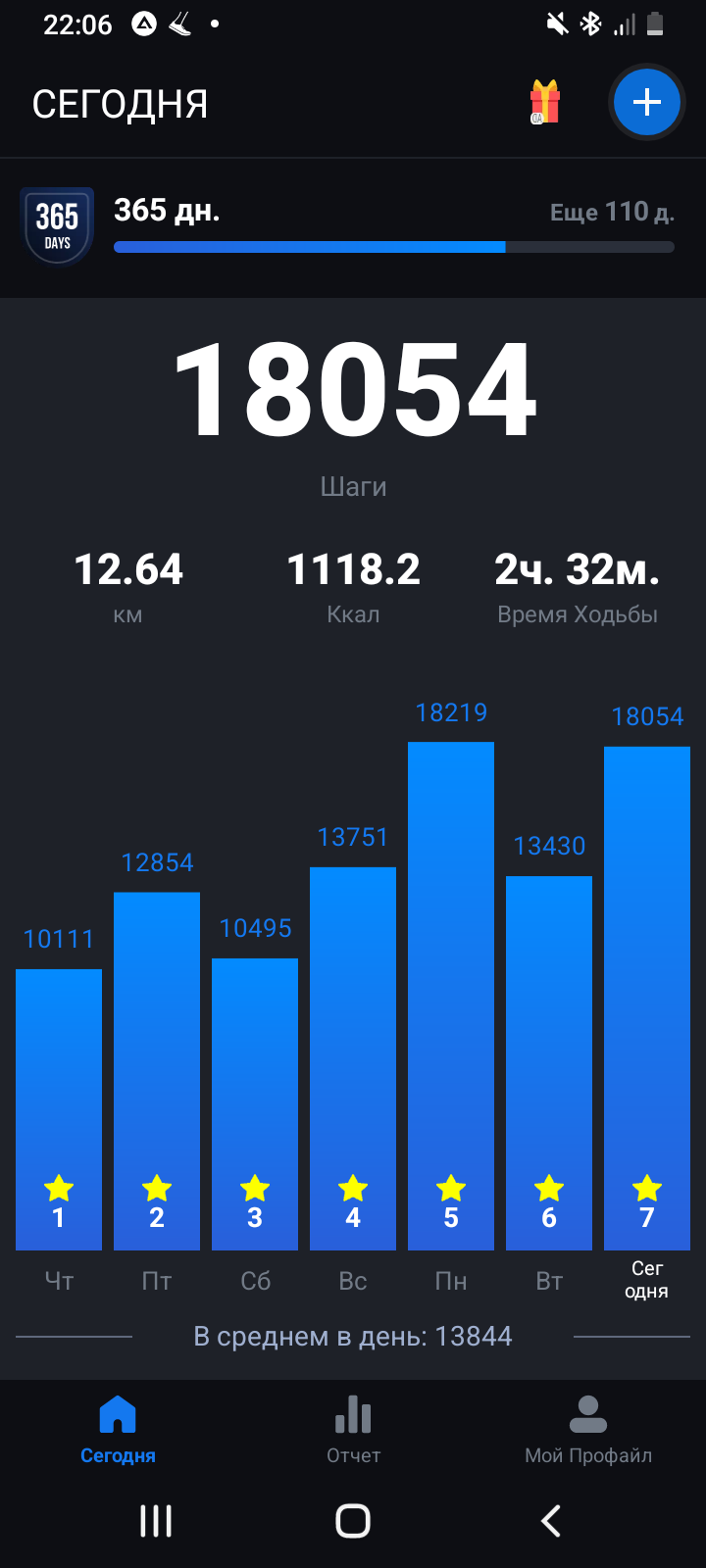
Task: Open the Мой Профайл tab
Action: click(588, 1430)
